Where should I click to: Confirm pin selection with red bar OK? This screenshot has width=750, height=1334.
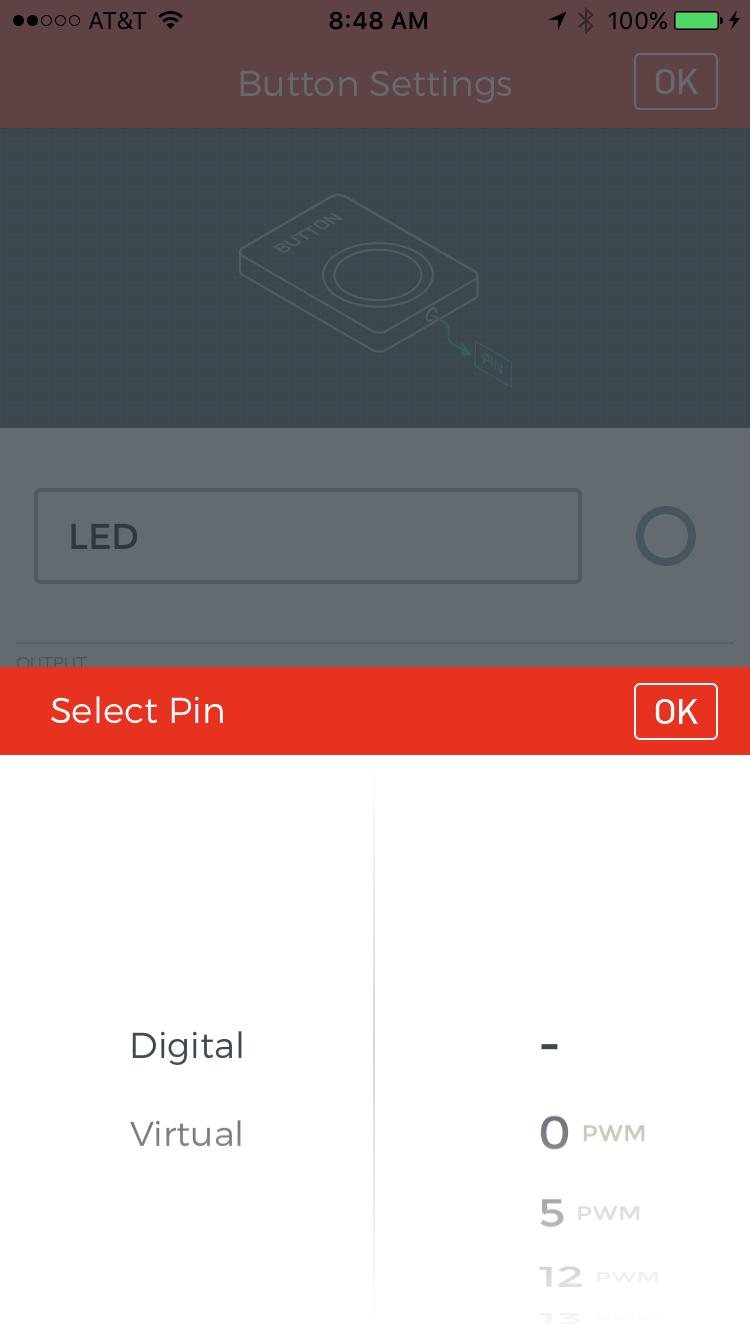pyautogui.click(x=675, y=711)
